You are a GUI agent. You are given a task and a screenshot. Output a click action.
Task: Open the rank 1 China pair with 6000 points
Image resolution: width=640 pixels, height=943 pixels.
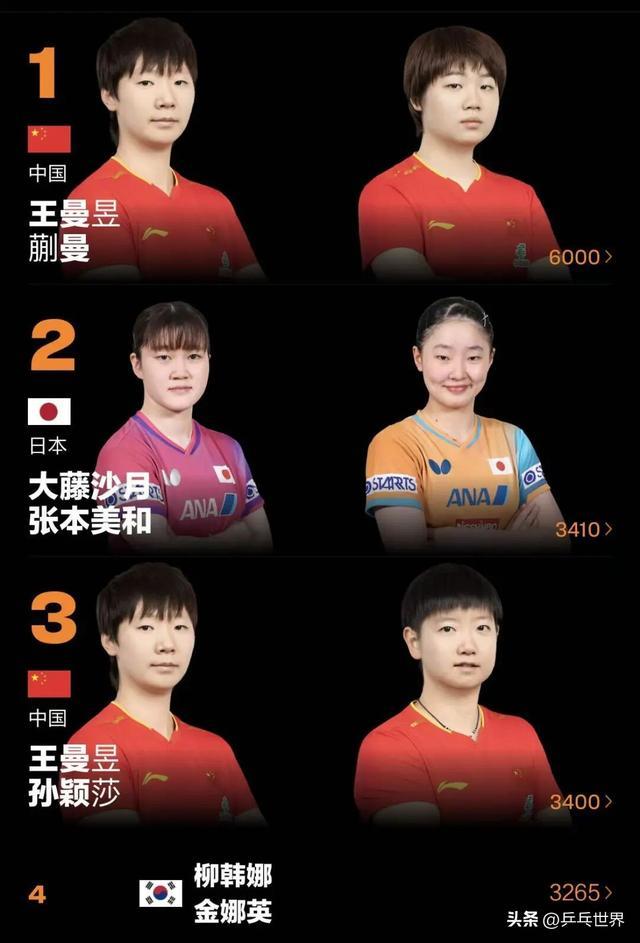(x=580, y=257)
